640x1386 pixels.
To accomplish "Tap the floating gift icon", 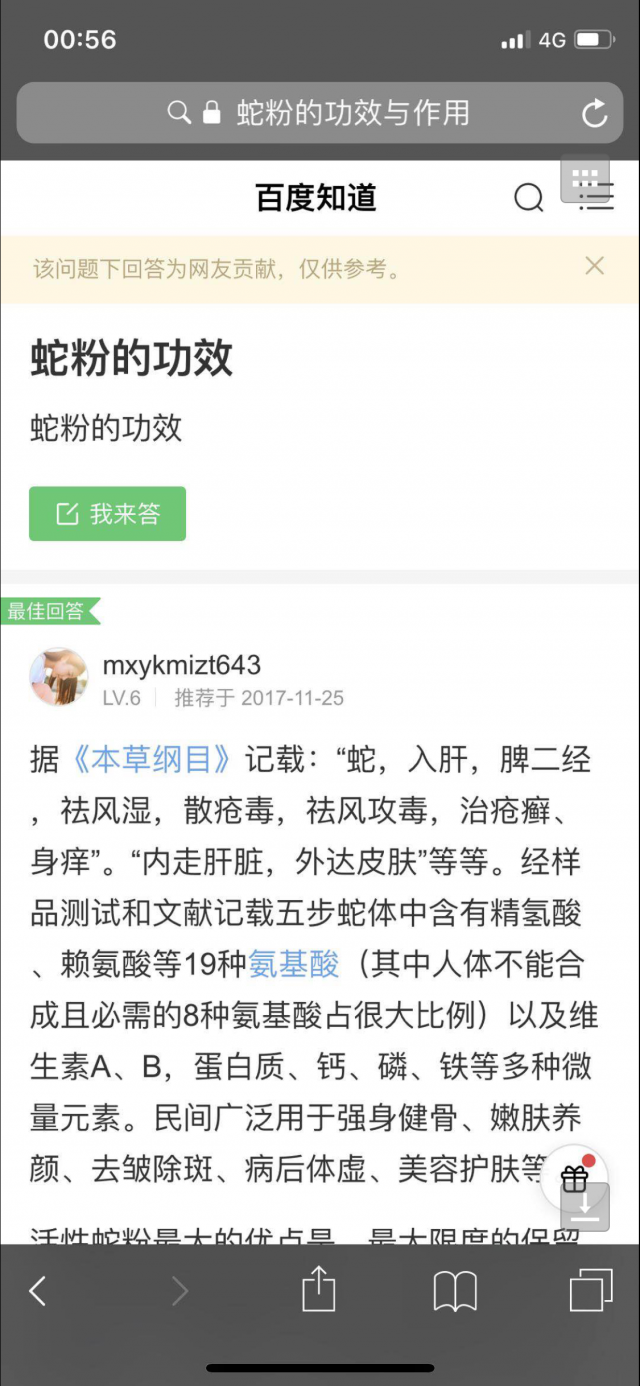I will tap(574, 1178).
